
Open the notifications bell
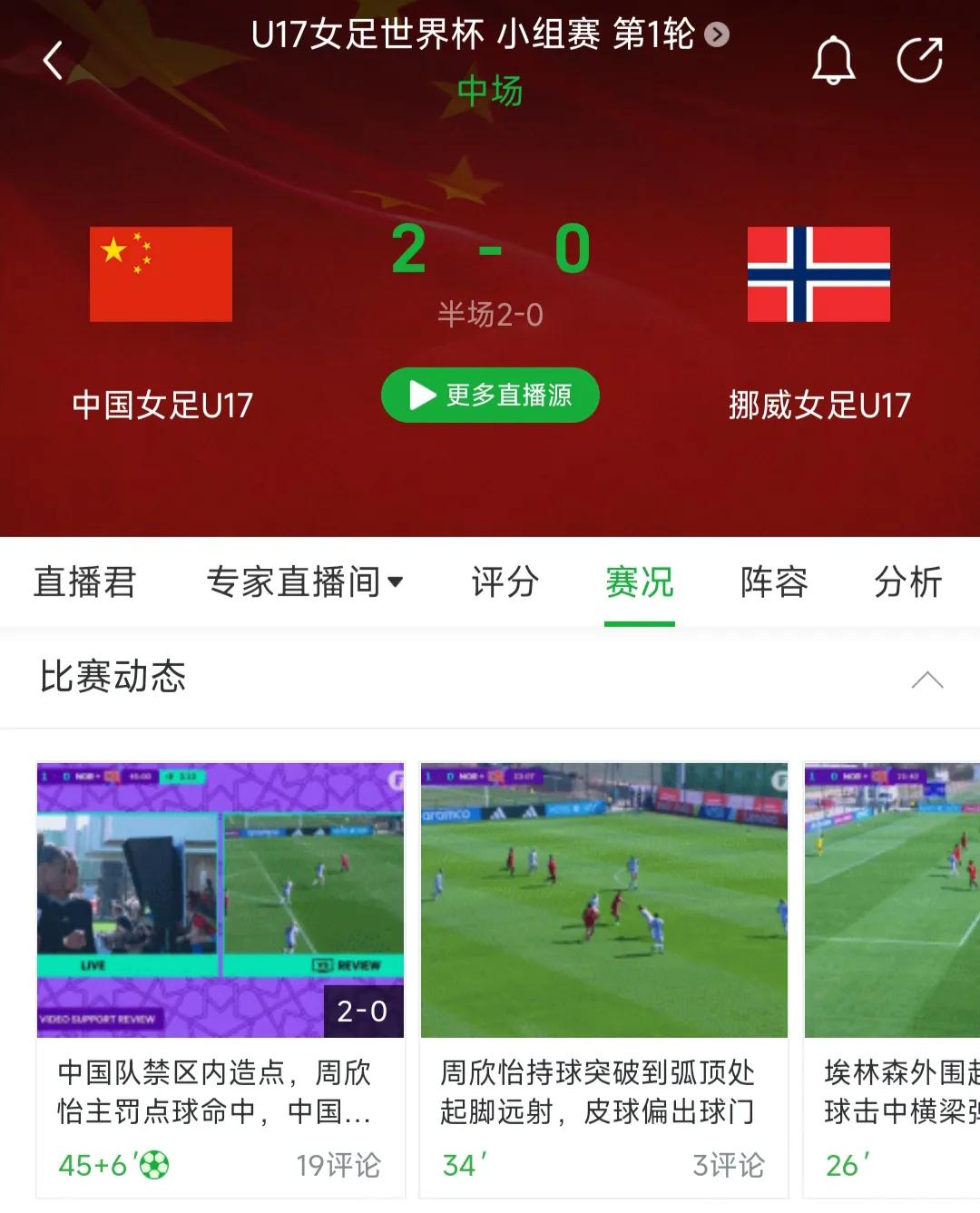point(833,61)
